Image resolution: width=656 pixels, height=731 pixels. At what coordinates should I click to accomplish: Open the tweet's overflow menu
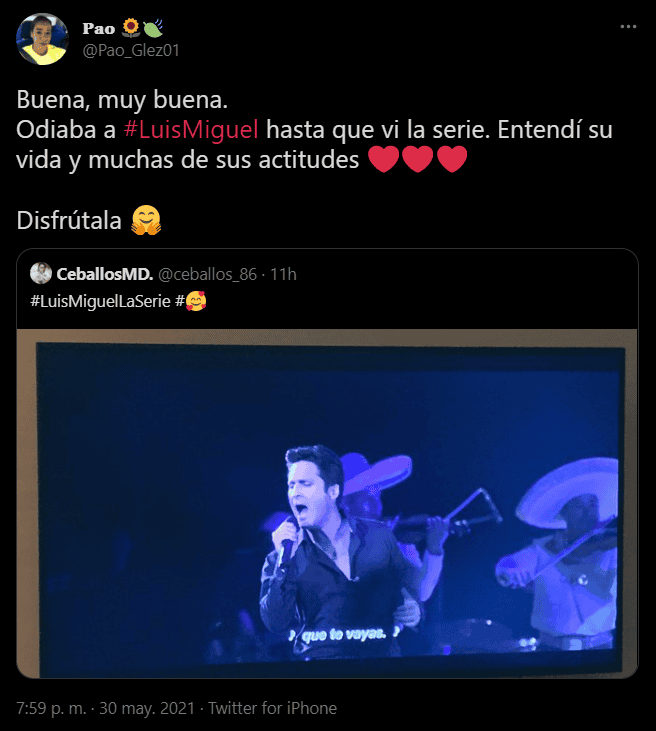[x=626, y=26]
